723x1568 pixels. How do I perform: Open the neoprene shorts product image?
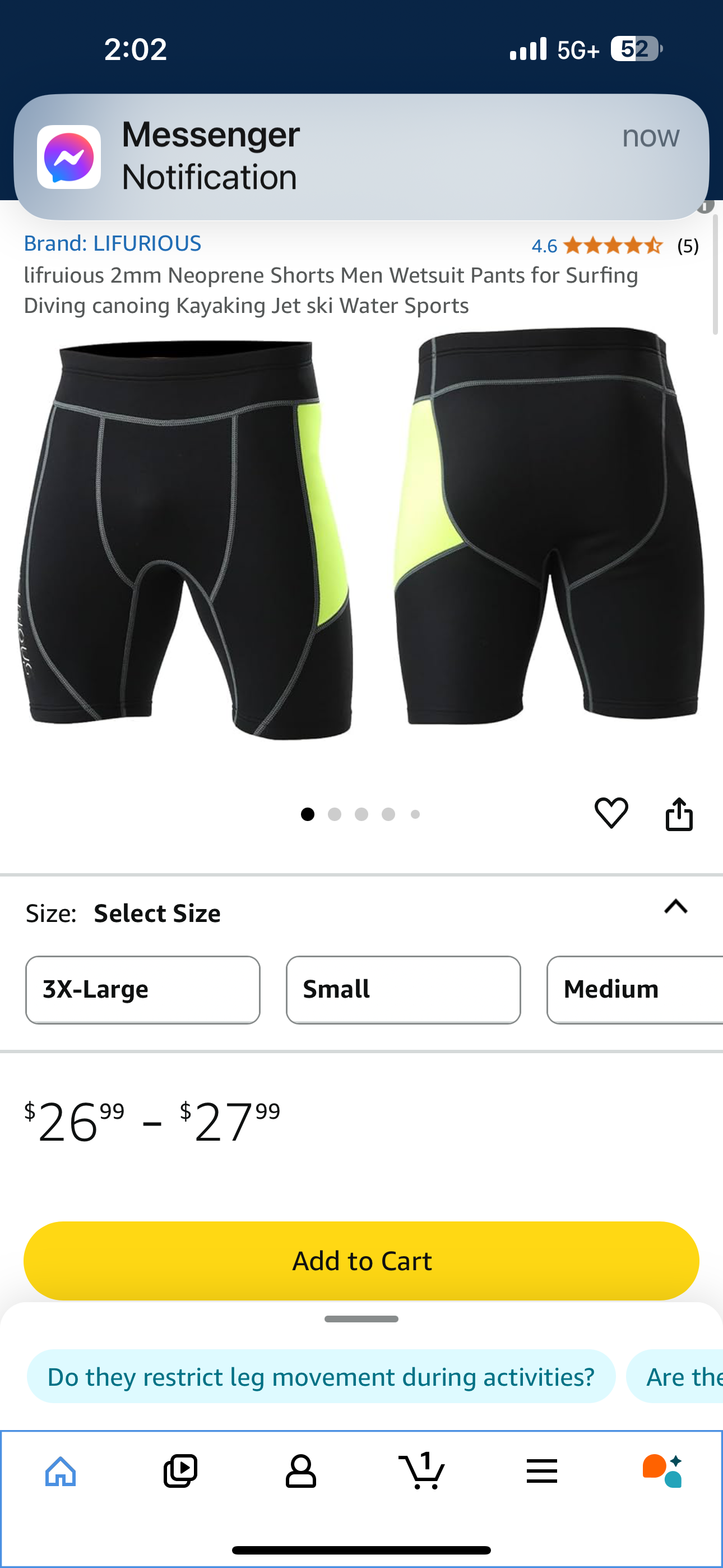click(x=361, y=536)
